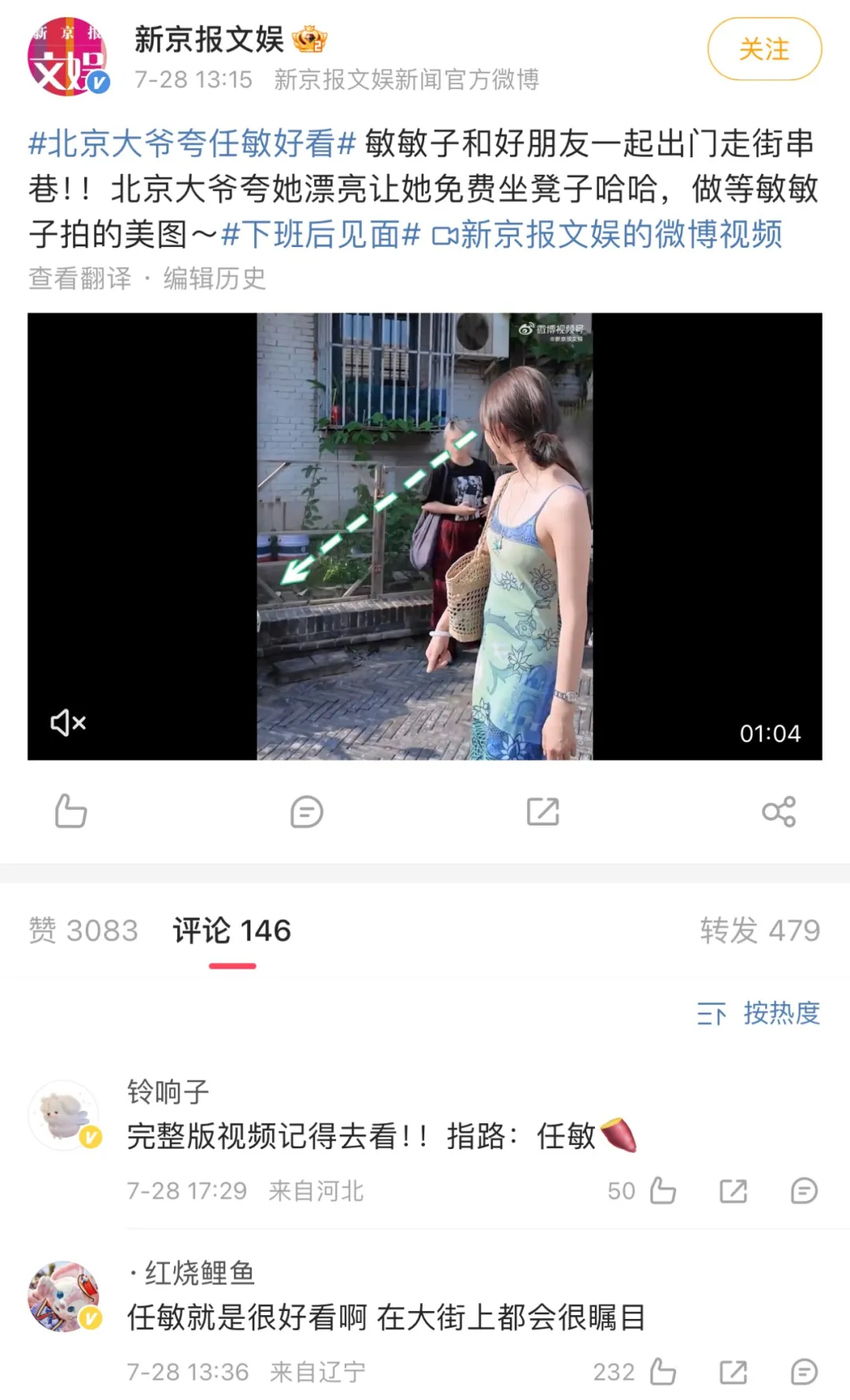Viewport: 850px width, 1400px height.
Task: Follow 新京报文娱 with the 关注 button
Action: [x=763, y=50]
